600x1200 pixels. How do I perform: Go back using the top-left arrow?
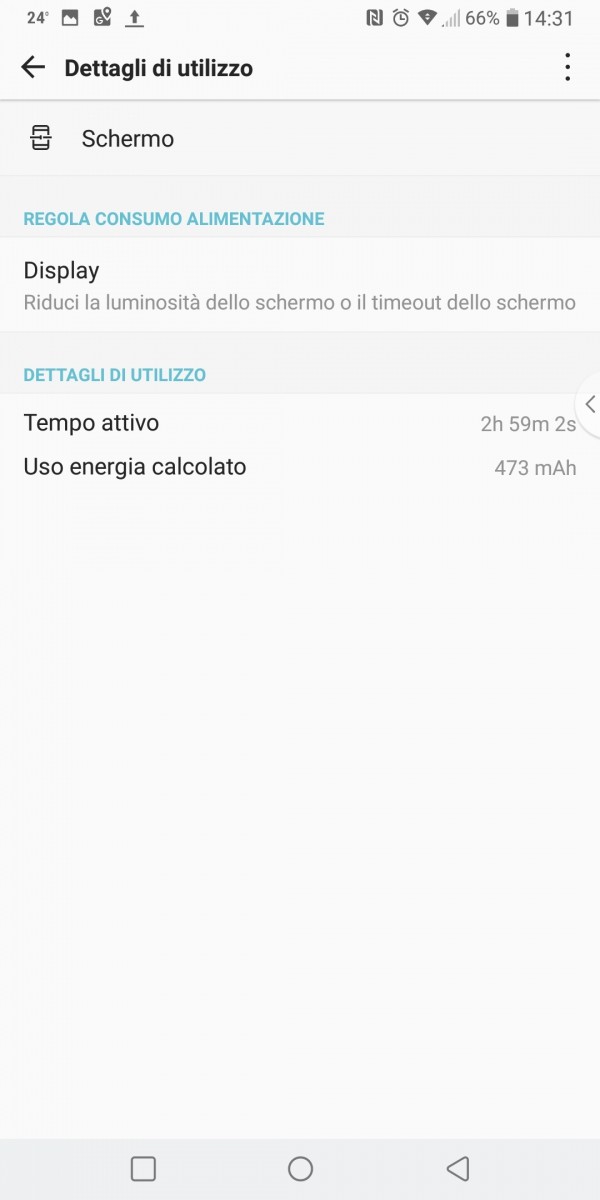coord(33,68)
